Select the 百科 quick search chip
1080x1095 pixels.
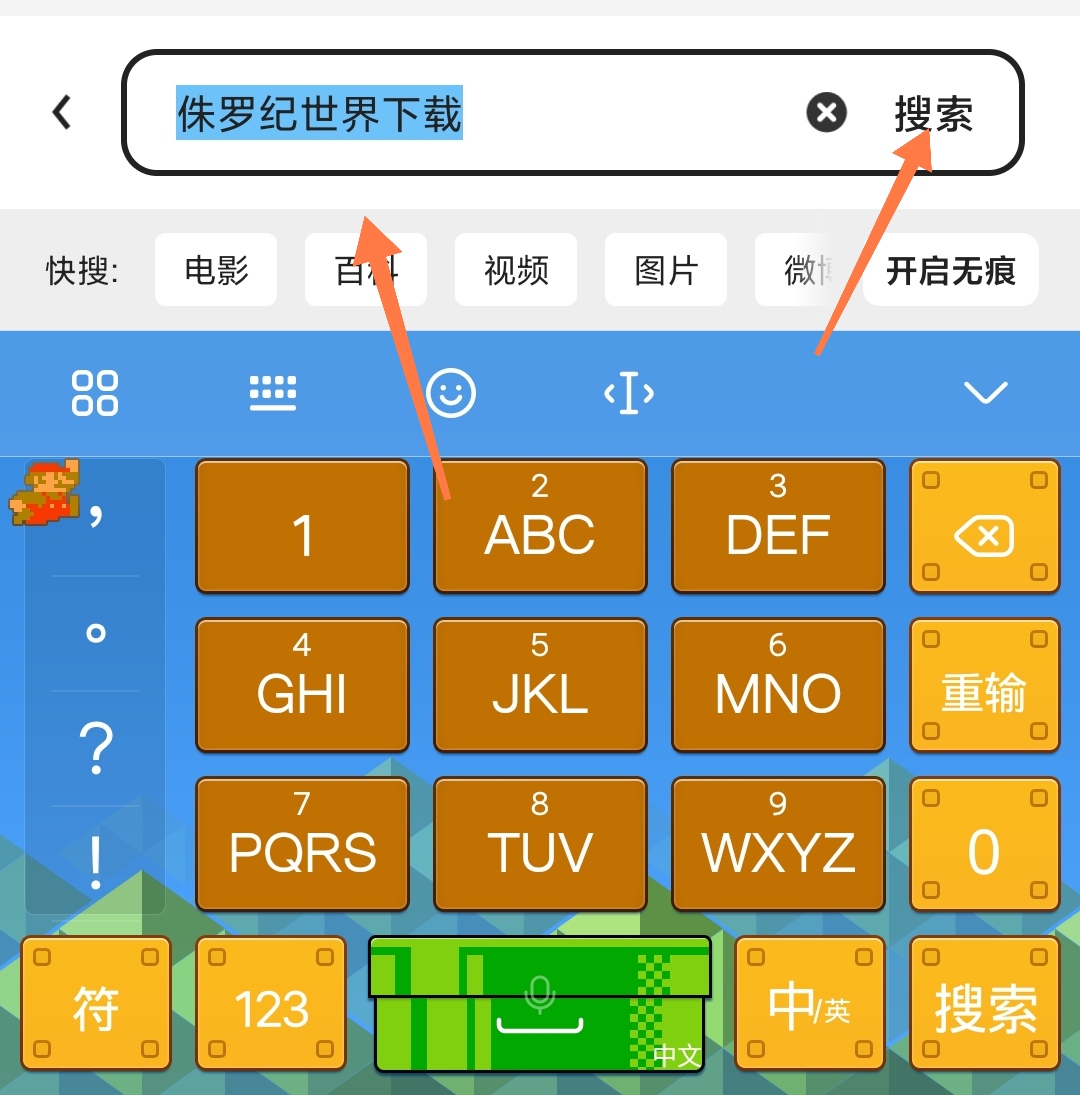tap(365, 270)
